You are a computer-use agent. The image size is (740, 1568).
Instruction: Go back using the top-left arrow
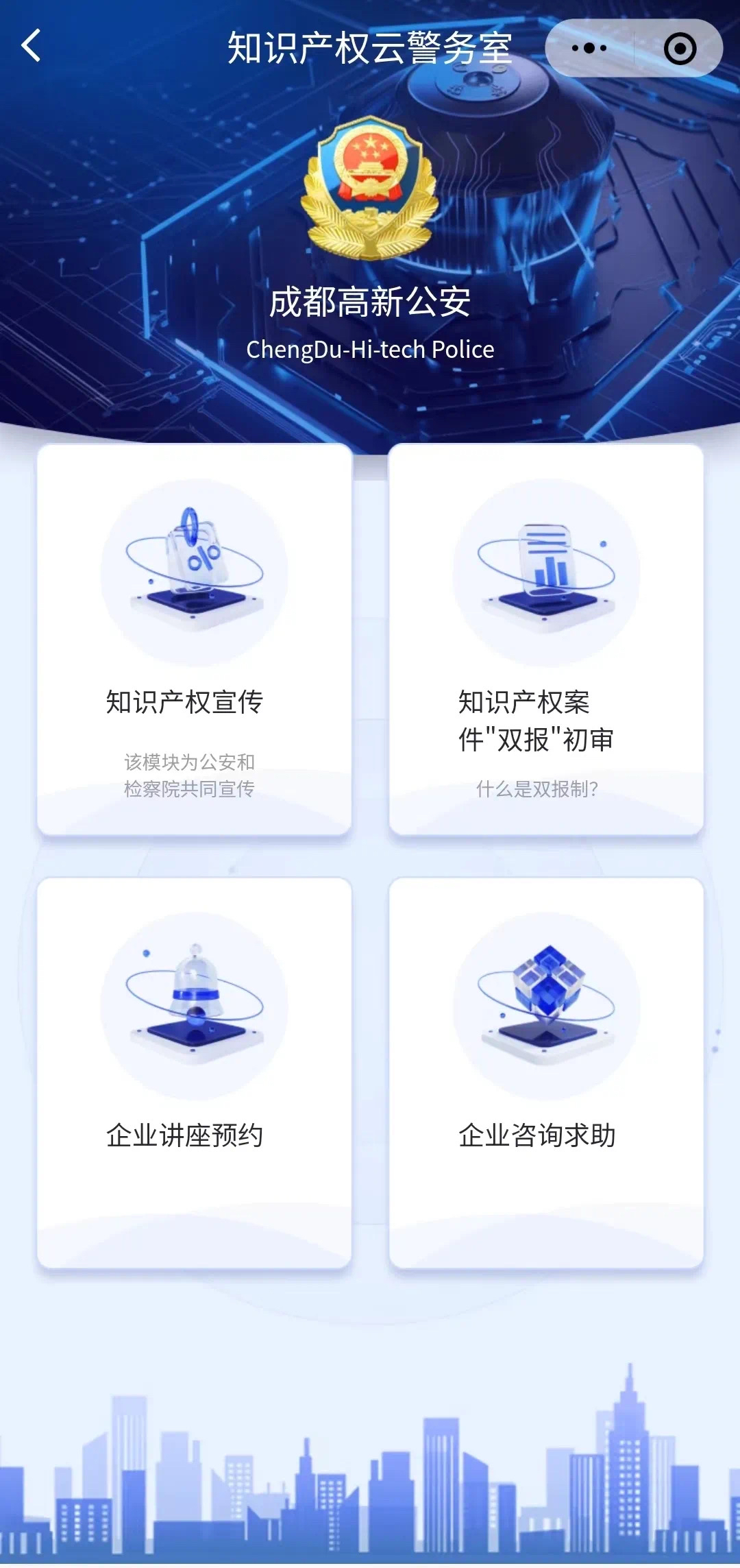31,47
